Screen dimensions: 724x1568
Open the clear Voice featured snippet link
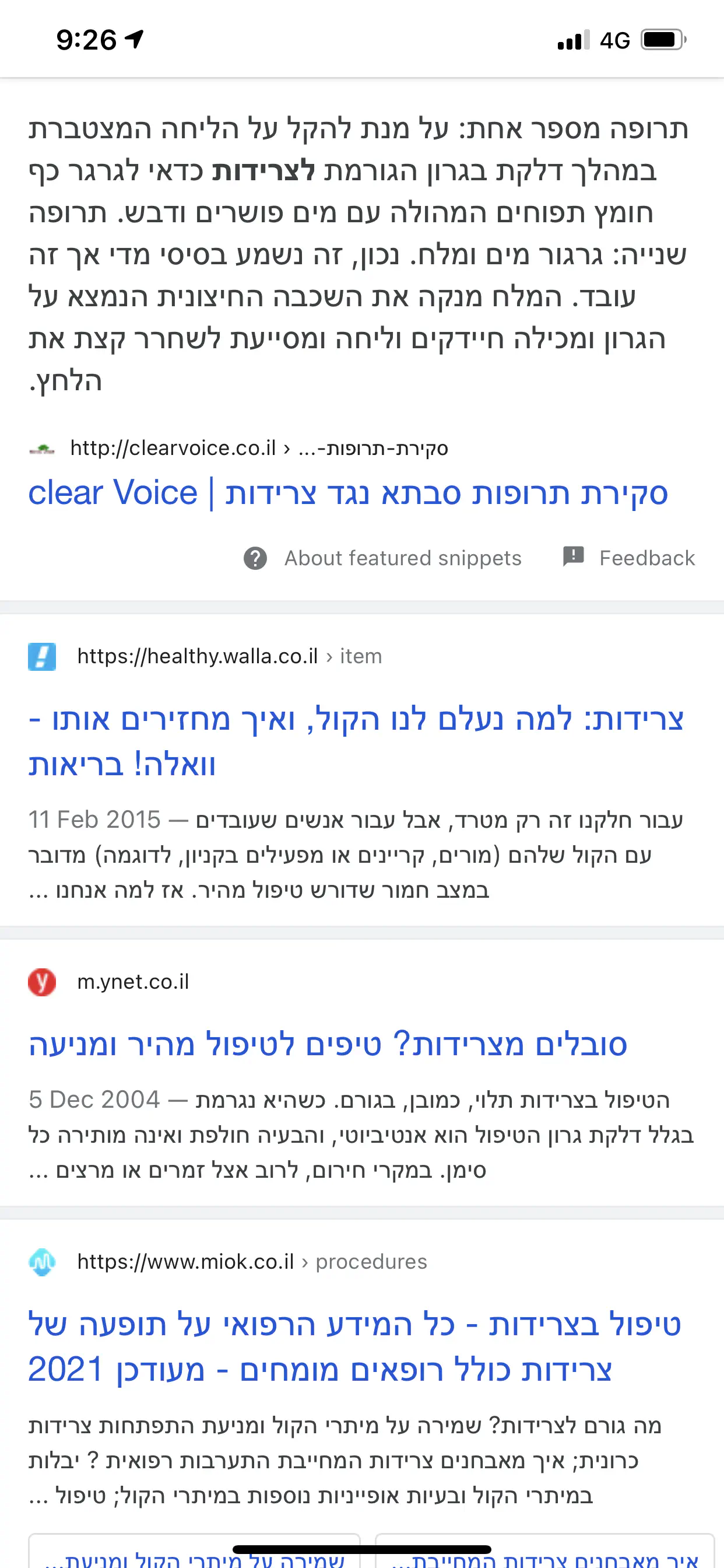(348, 493)
